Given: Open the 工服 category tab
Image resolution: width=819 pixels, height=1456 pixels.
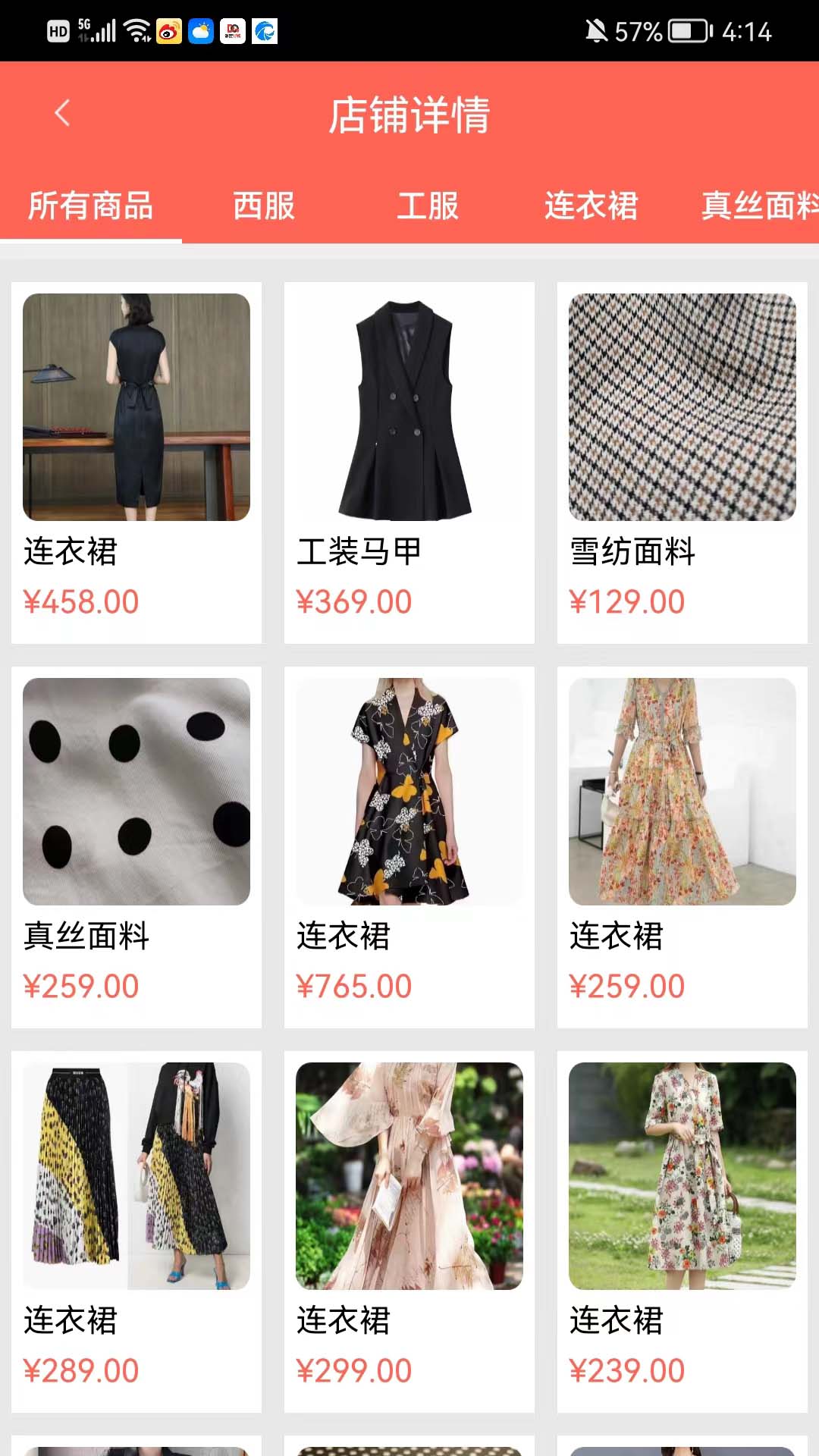Looking at the screenshot, I should pyautogui.click(x=427, y=206).
